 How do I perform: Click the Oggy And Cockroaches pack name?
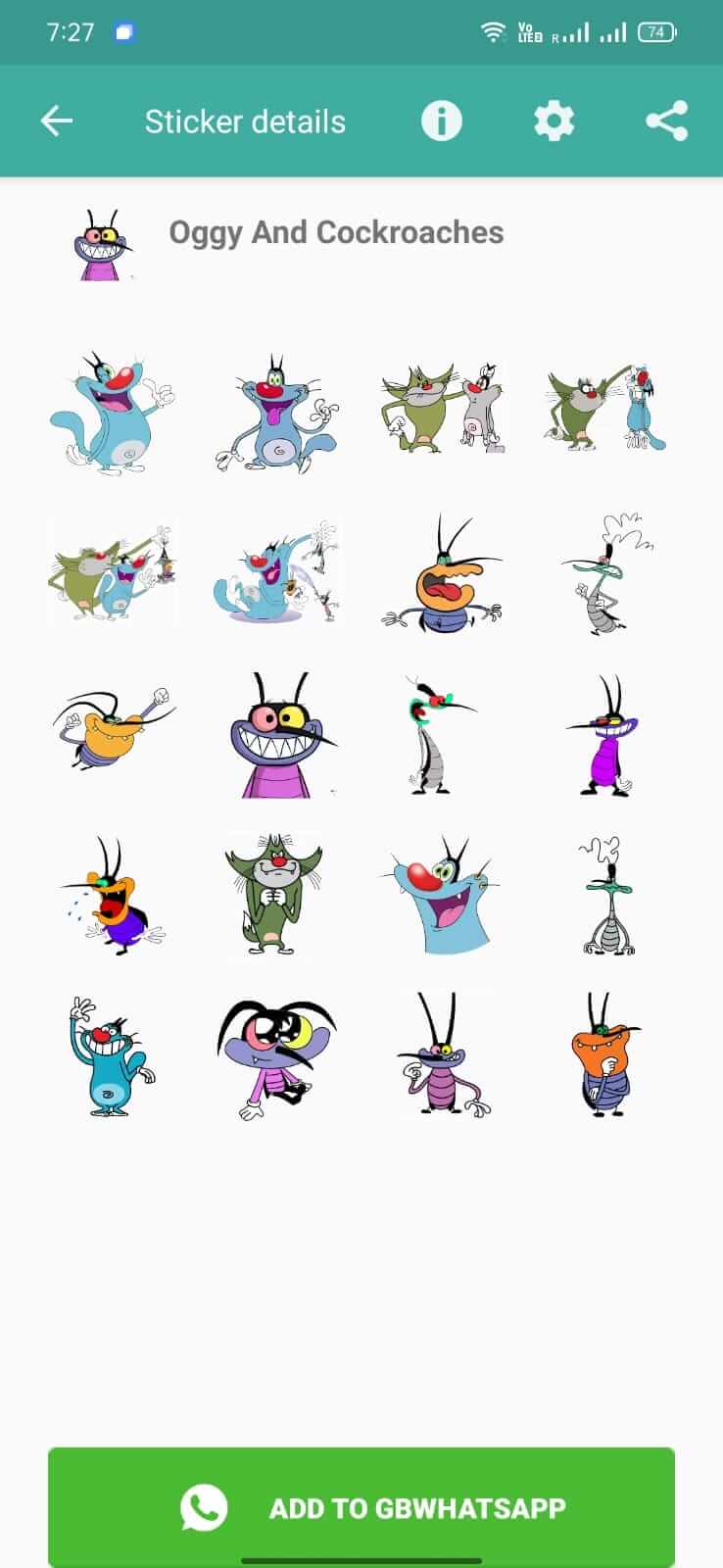click(x=337, y=233)
